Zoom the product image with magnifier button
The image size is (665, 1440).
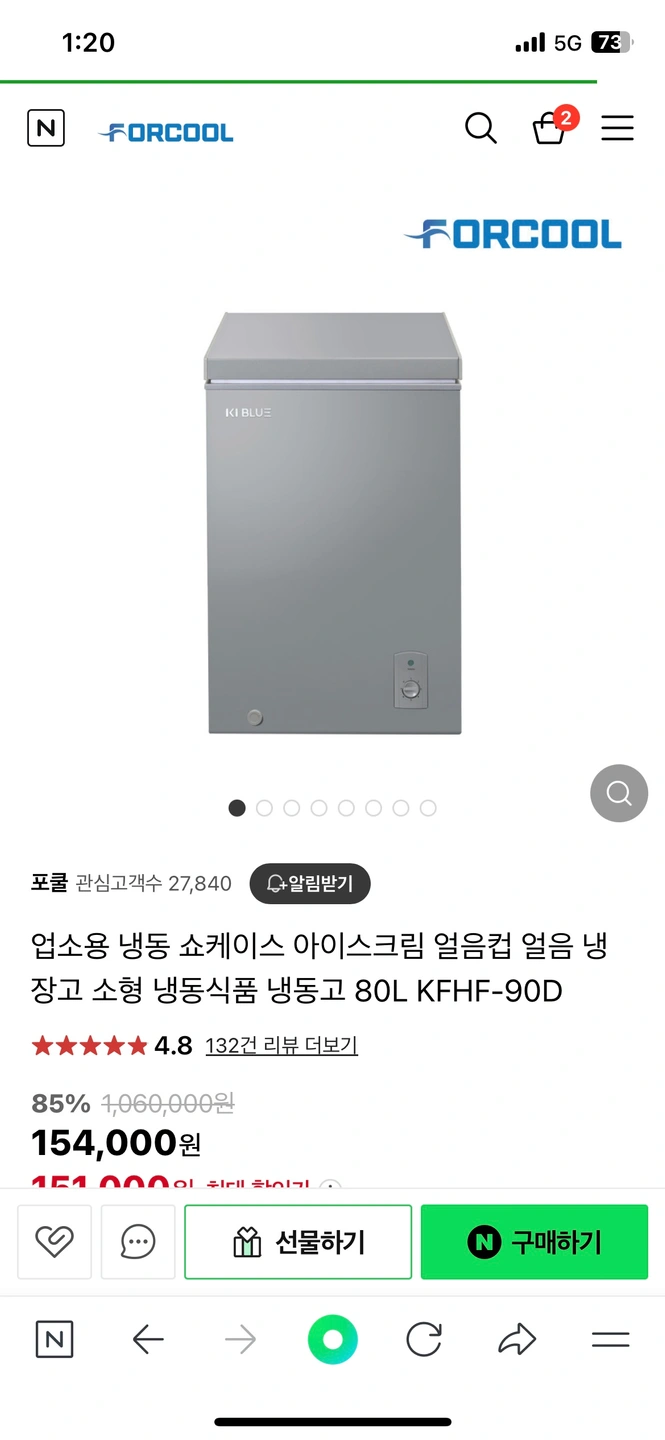tap(618, 793)
